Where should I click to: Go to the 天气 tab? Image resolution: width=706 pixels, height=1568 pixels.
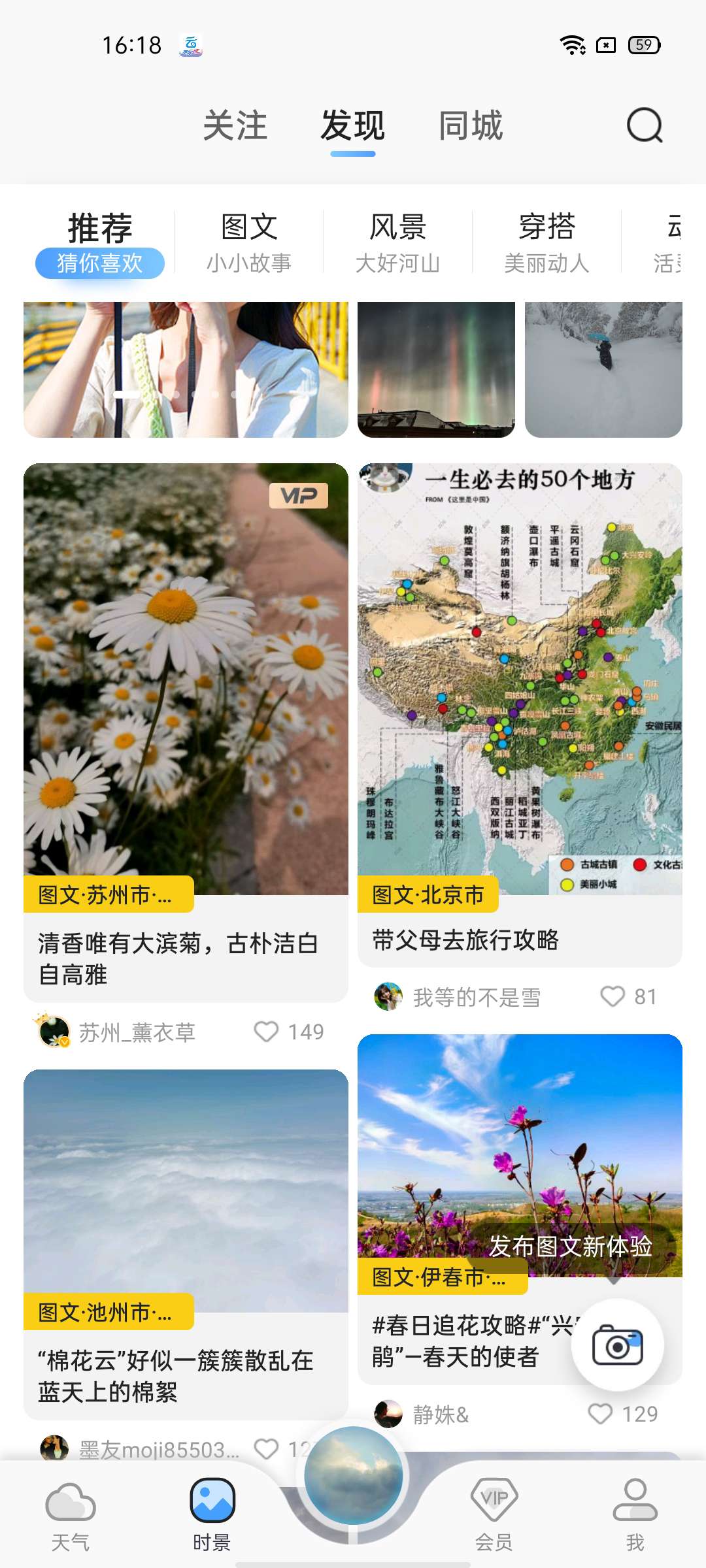coord(71,1516)
